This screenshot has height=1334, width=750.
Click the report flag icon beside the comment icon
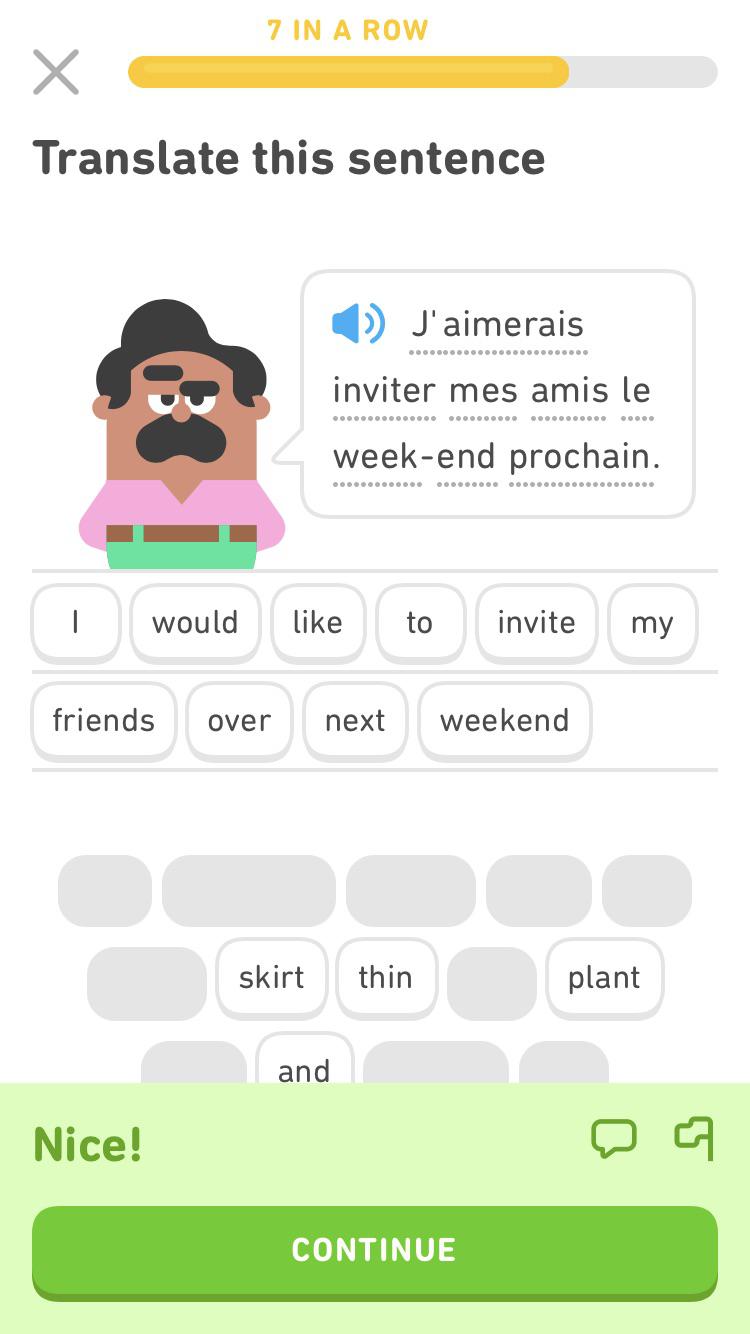pos(693,1138)
